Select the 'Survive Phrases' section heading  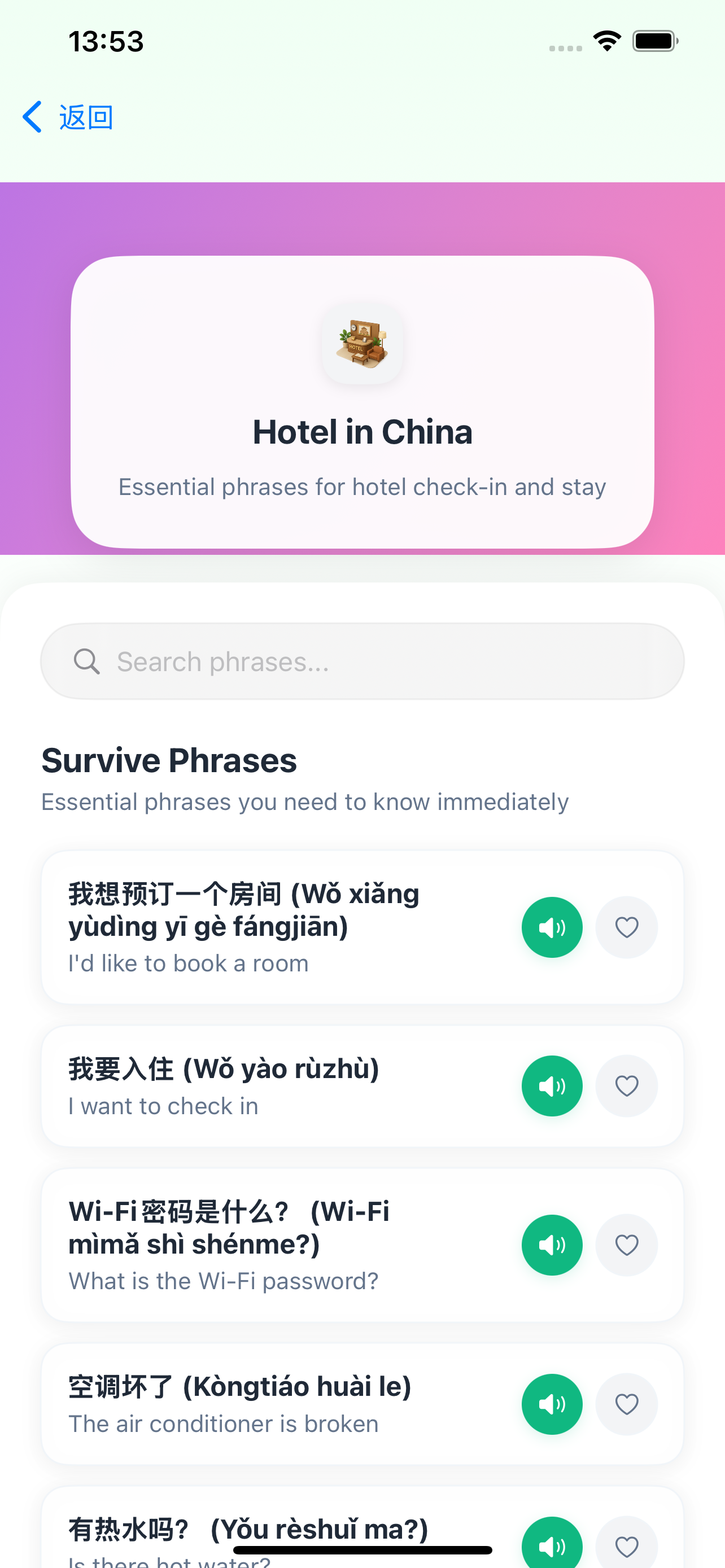tap(169, 760)
